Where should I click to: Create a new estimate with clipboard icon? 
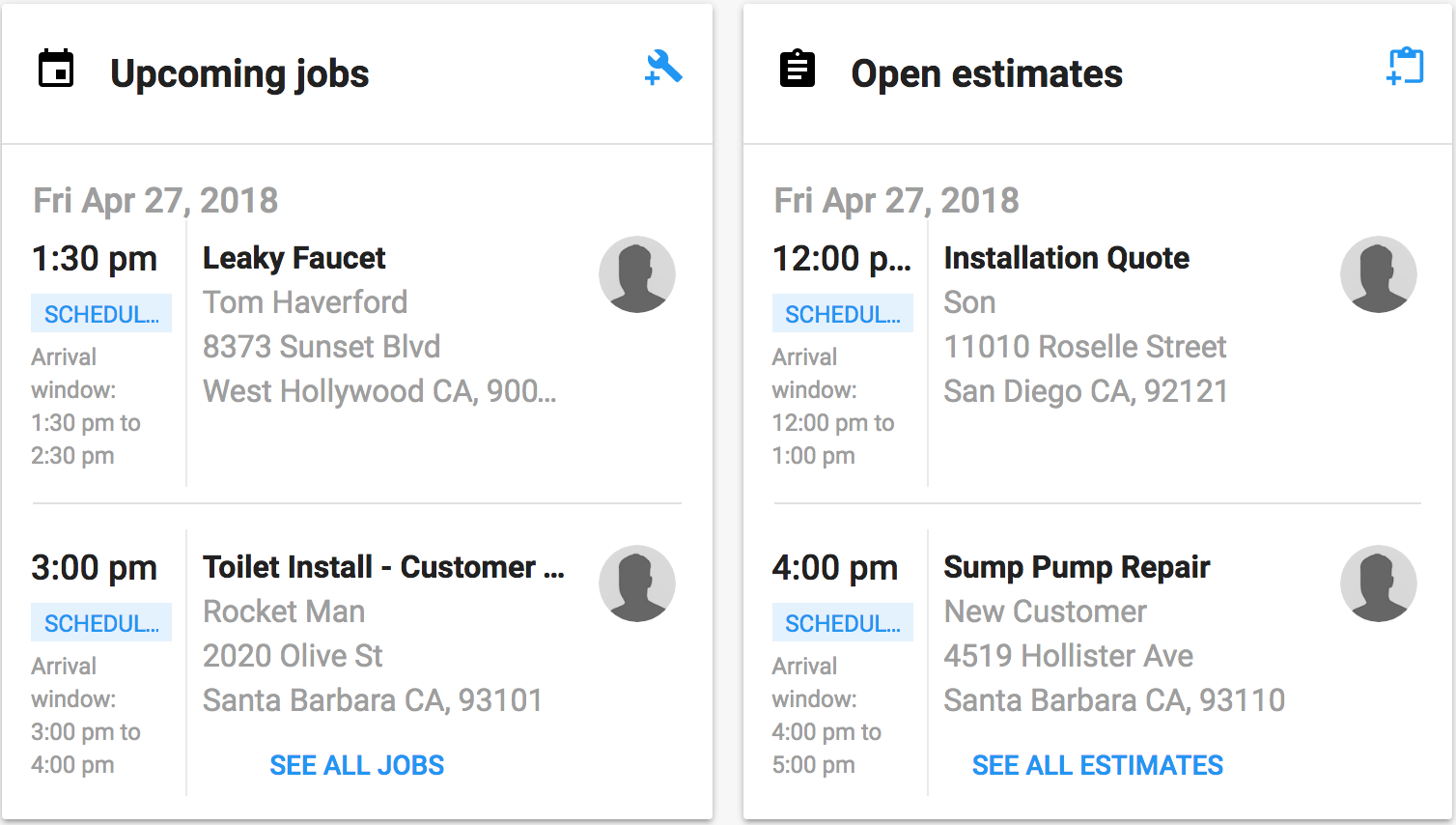1405,68
